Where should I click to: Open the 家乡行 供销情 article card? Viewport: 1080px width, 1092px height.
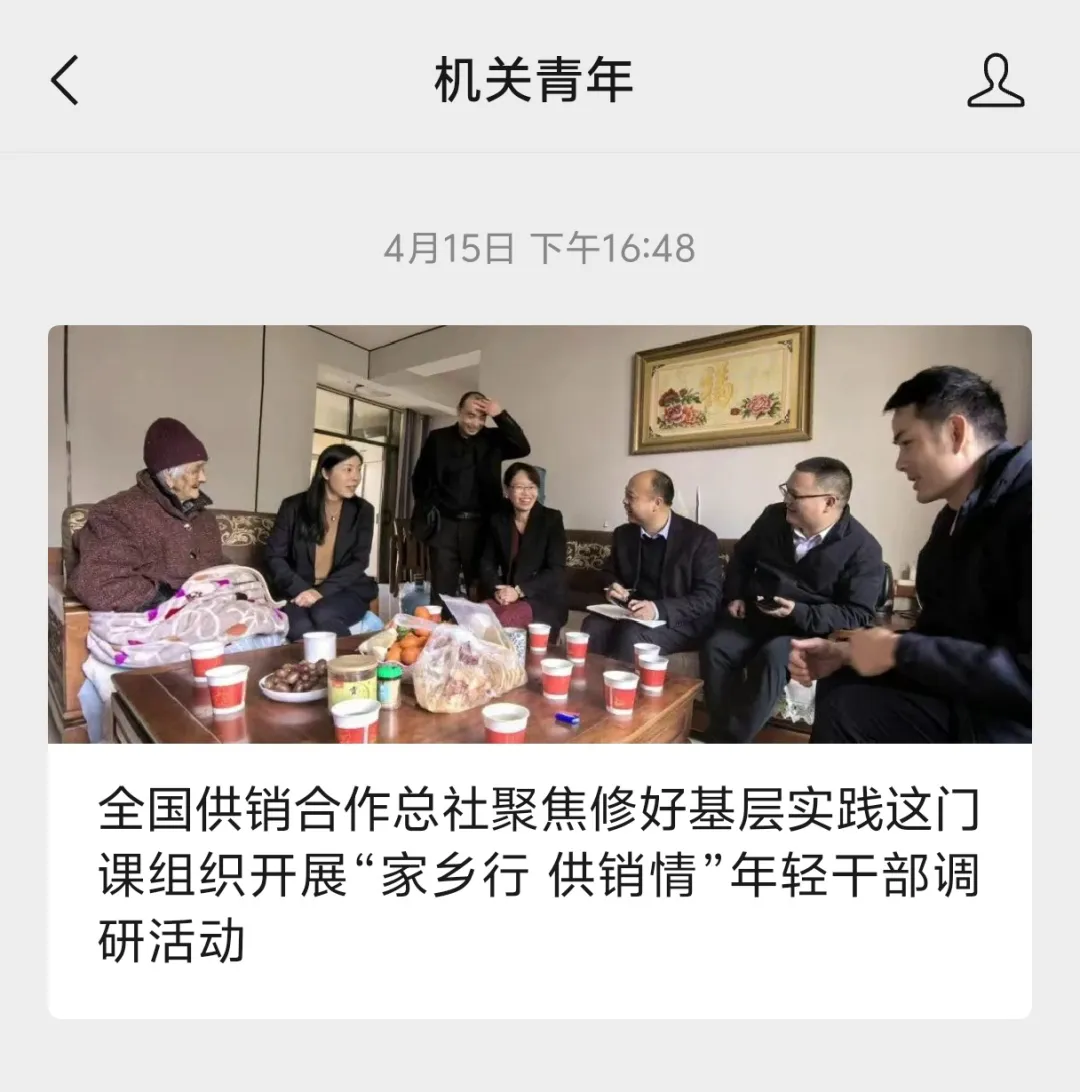pyautogui.click(x=540, y=670)
